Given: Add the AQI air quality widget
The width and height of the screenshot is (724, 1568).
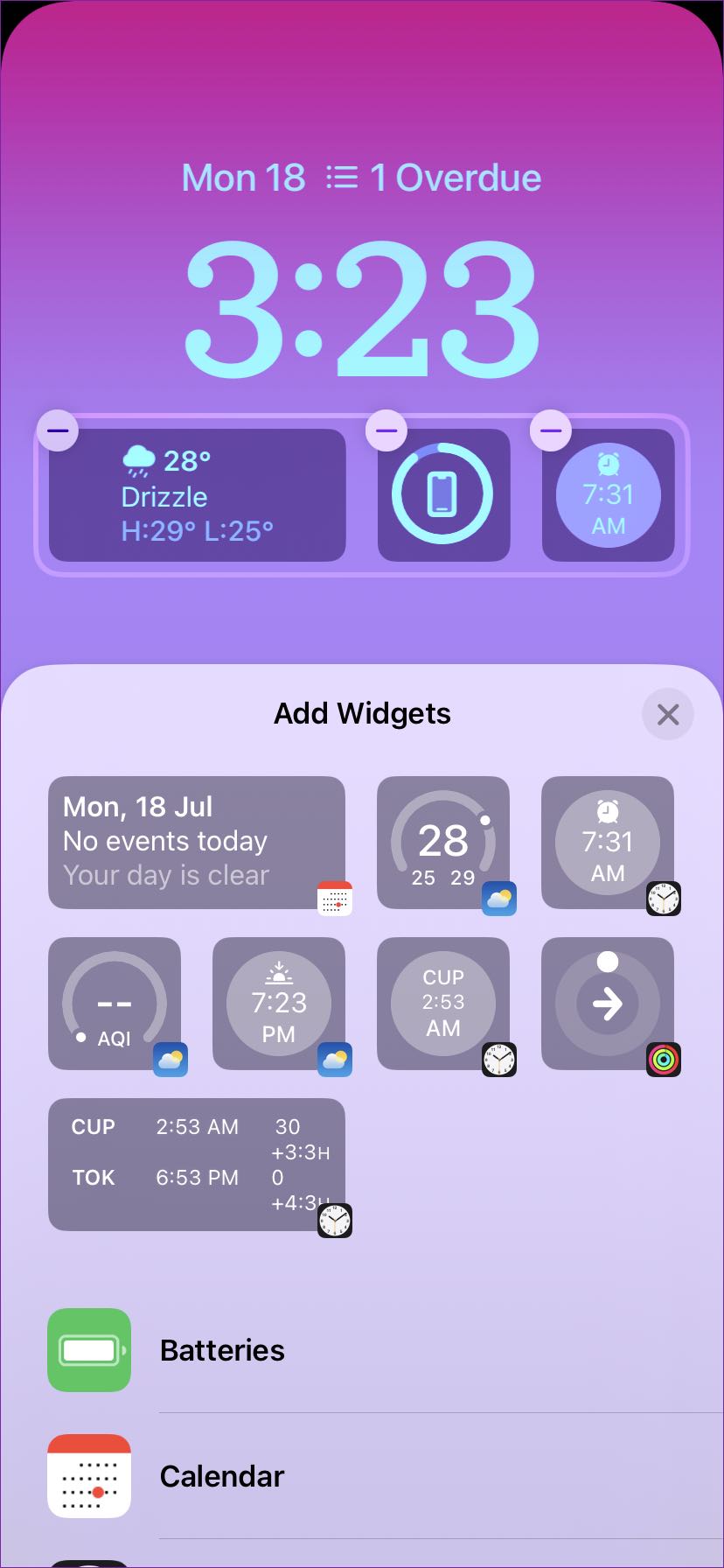Looking at the screenshot, I should tap(115, 1004).
